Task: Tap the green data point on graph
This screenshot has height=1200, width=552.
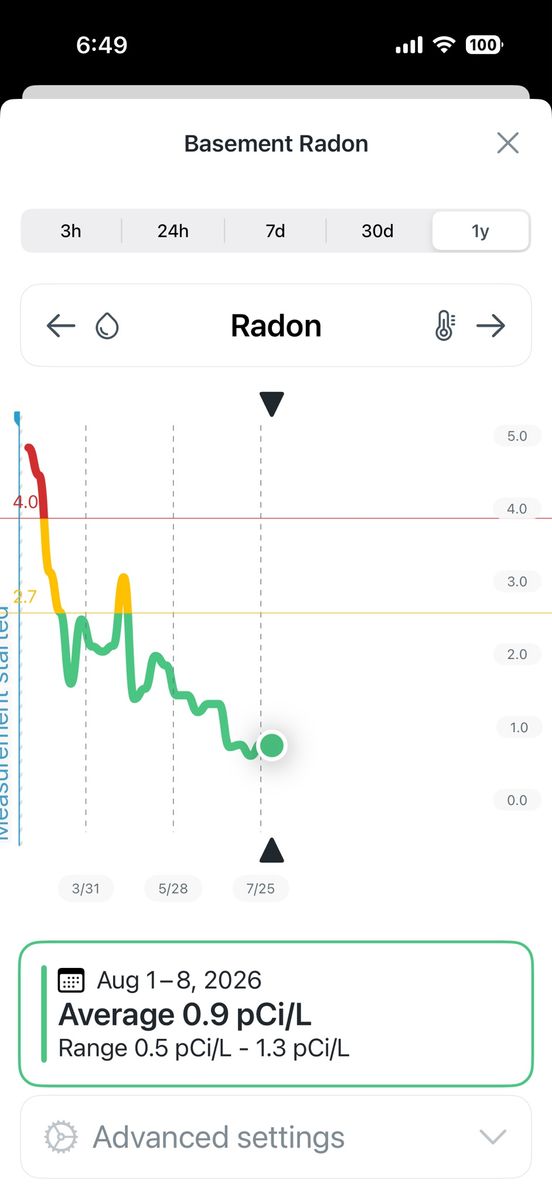Action: coord(271,745)
